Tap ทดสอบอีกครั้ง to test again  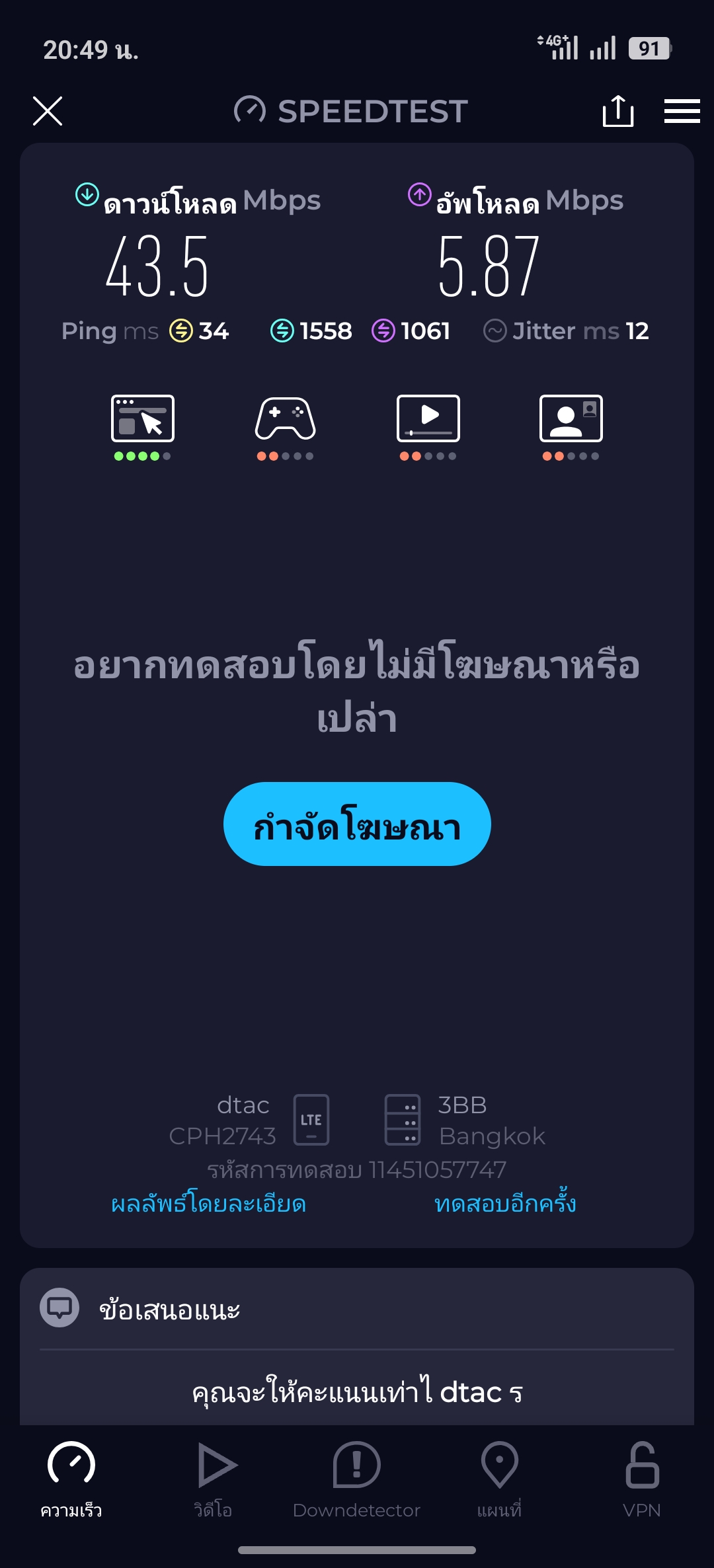pos(505,1203)
